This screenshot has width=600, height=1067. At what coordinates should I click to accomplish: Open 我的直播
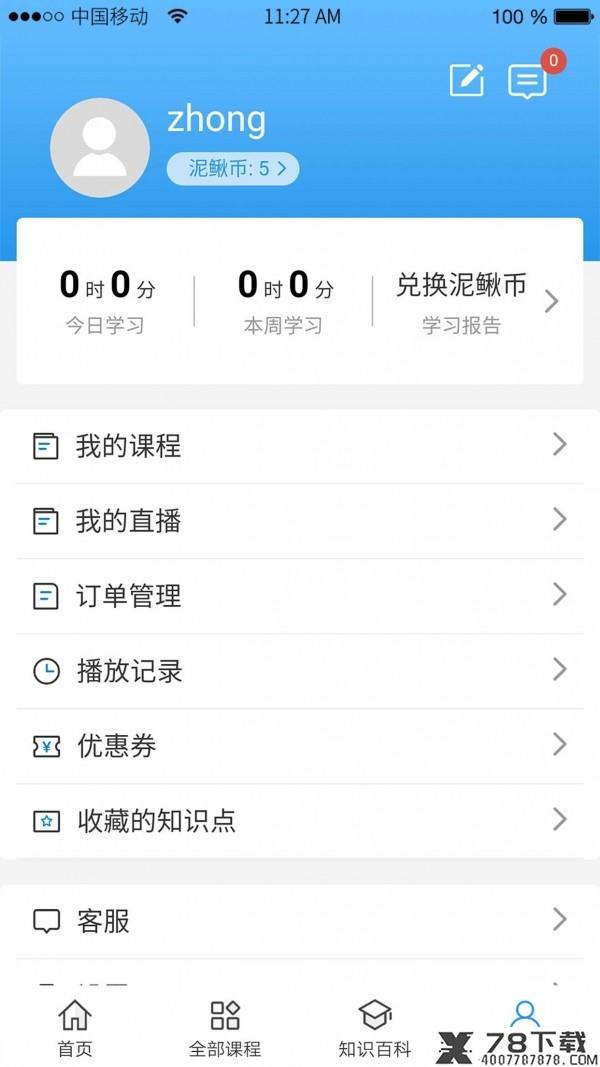(300, 521)
